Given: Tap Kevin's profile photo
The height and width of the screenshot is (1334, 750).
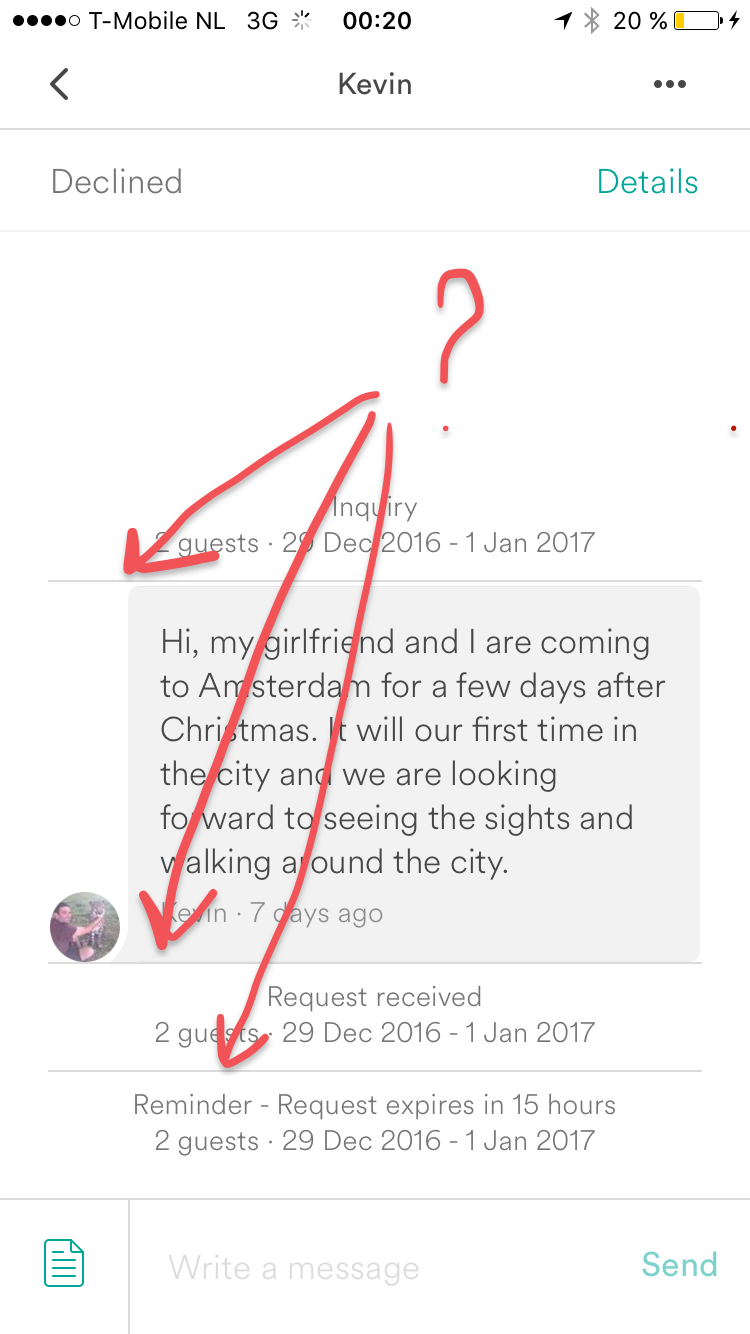Looking at the screenshot, I should click(x=85, y=927).
